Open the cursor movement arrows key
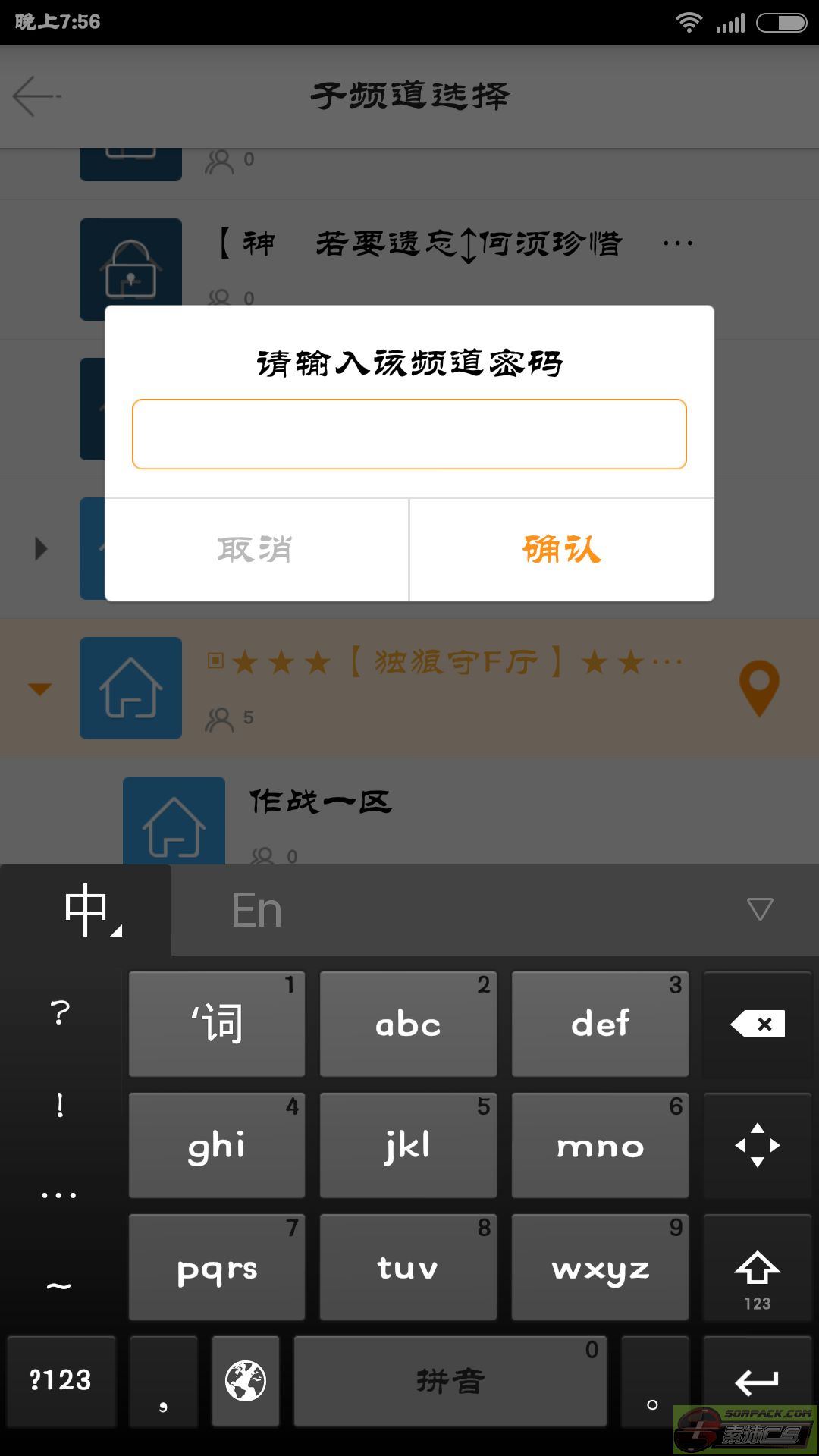 pos(758,1145)
